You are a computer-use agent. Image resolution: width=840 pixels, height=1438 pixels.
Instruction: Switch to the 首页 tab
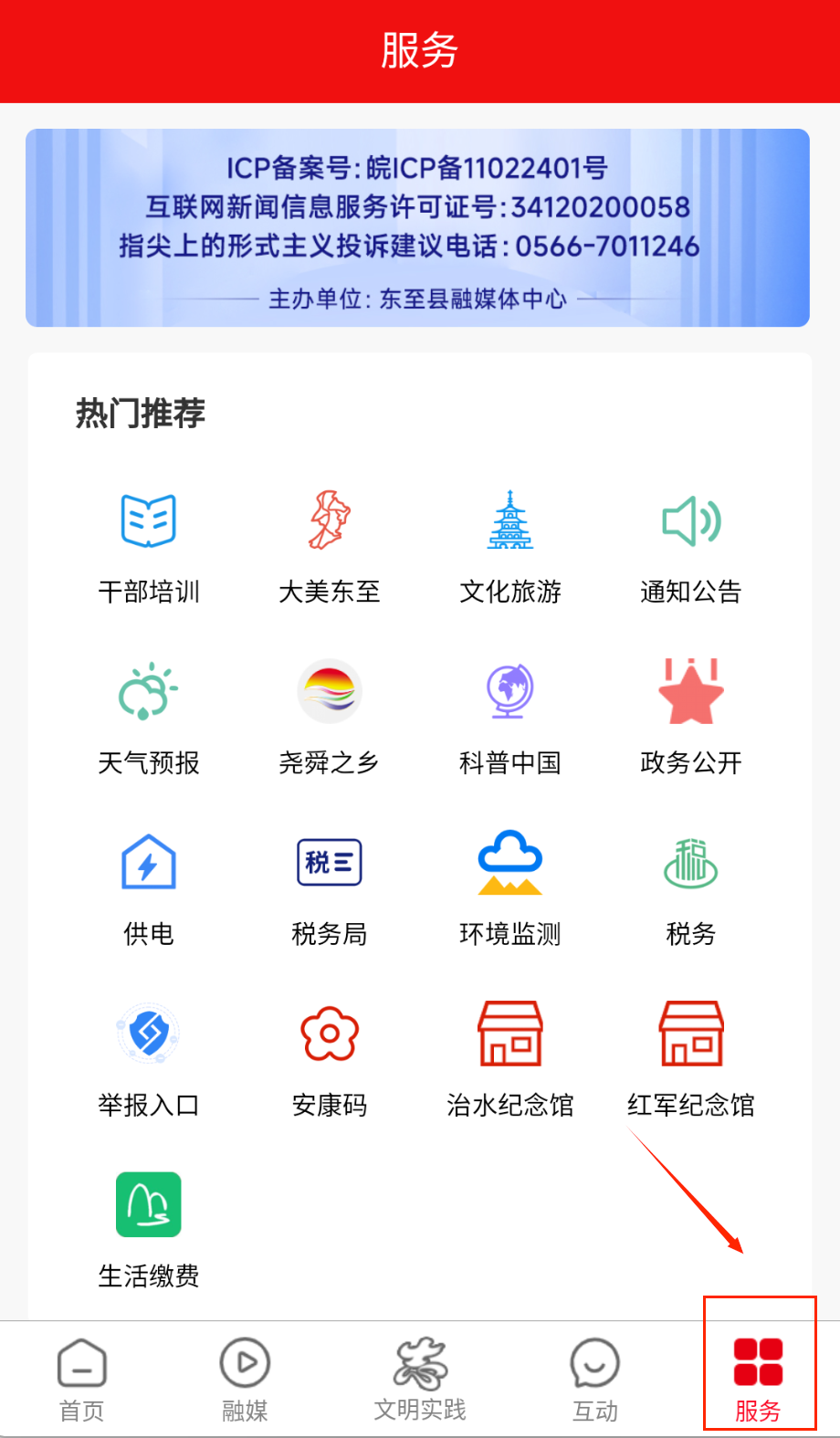pos(82,1379)
